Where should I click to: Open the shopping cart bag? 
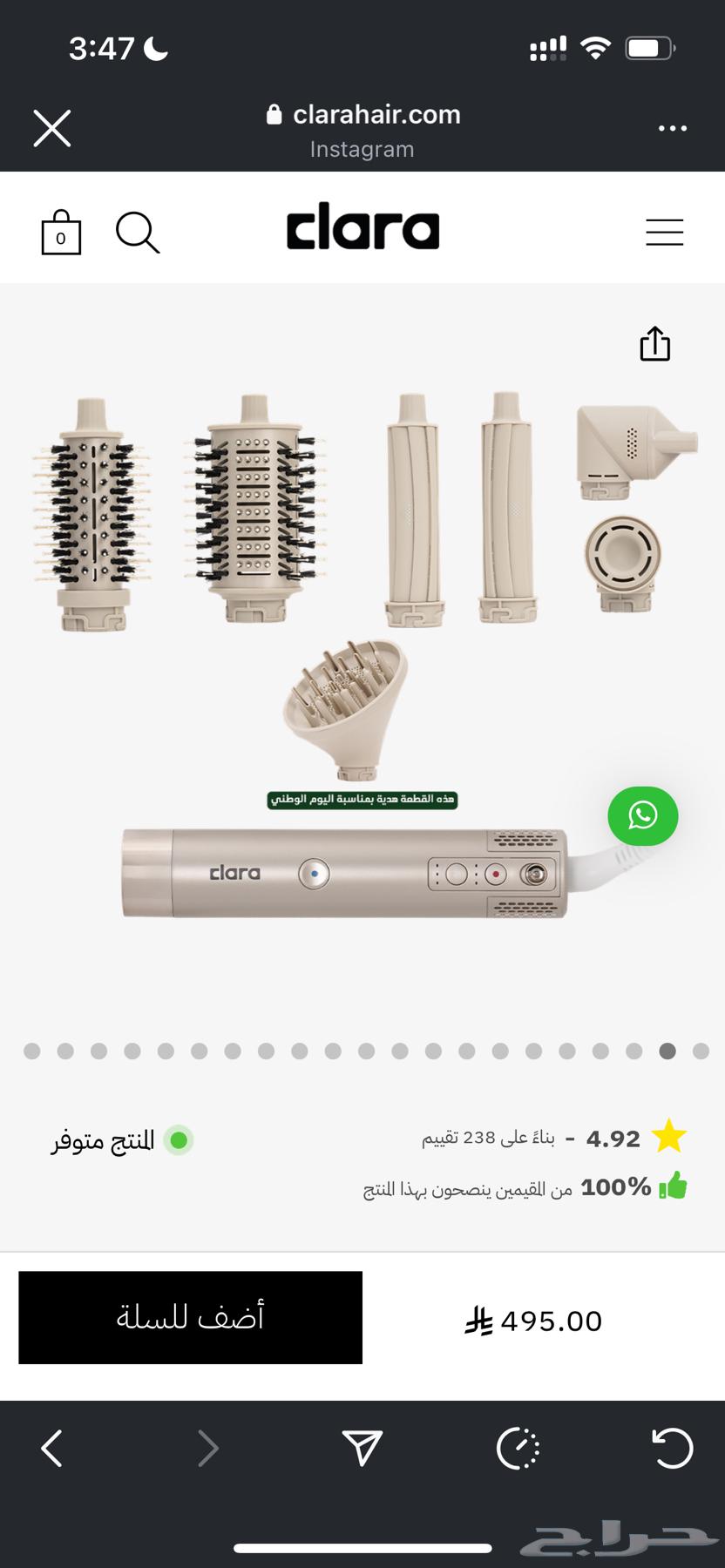tap(61, 233)
